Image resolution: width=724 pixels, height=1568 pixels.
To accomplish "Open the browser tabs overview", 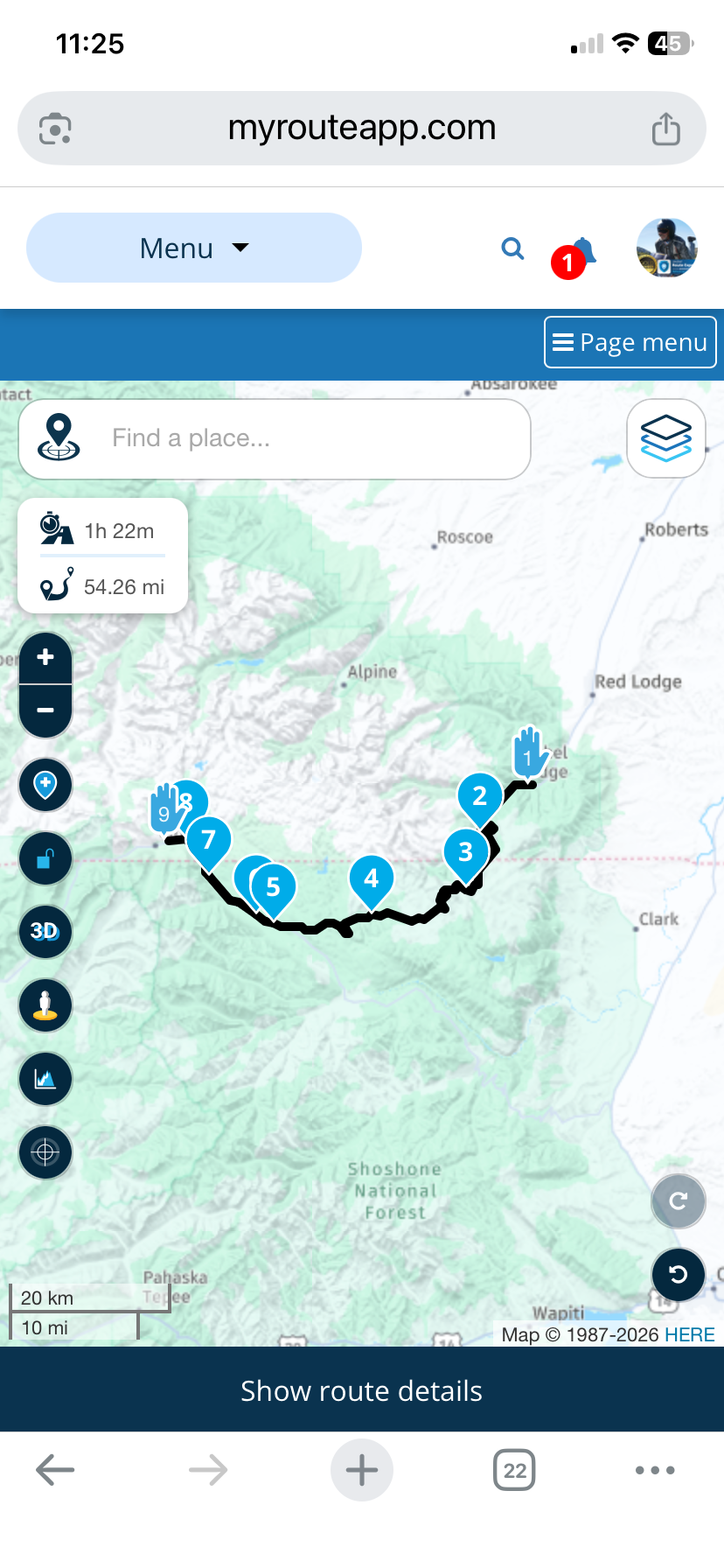I will [x=515, y=1470].
